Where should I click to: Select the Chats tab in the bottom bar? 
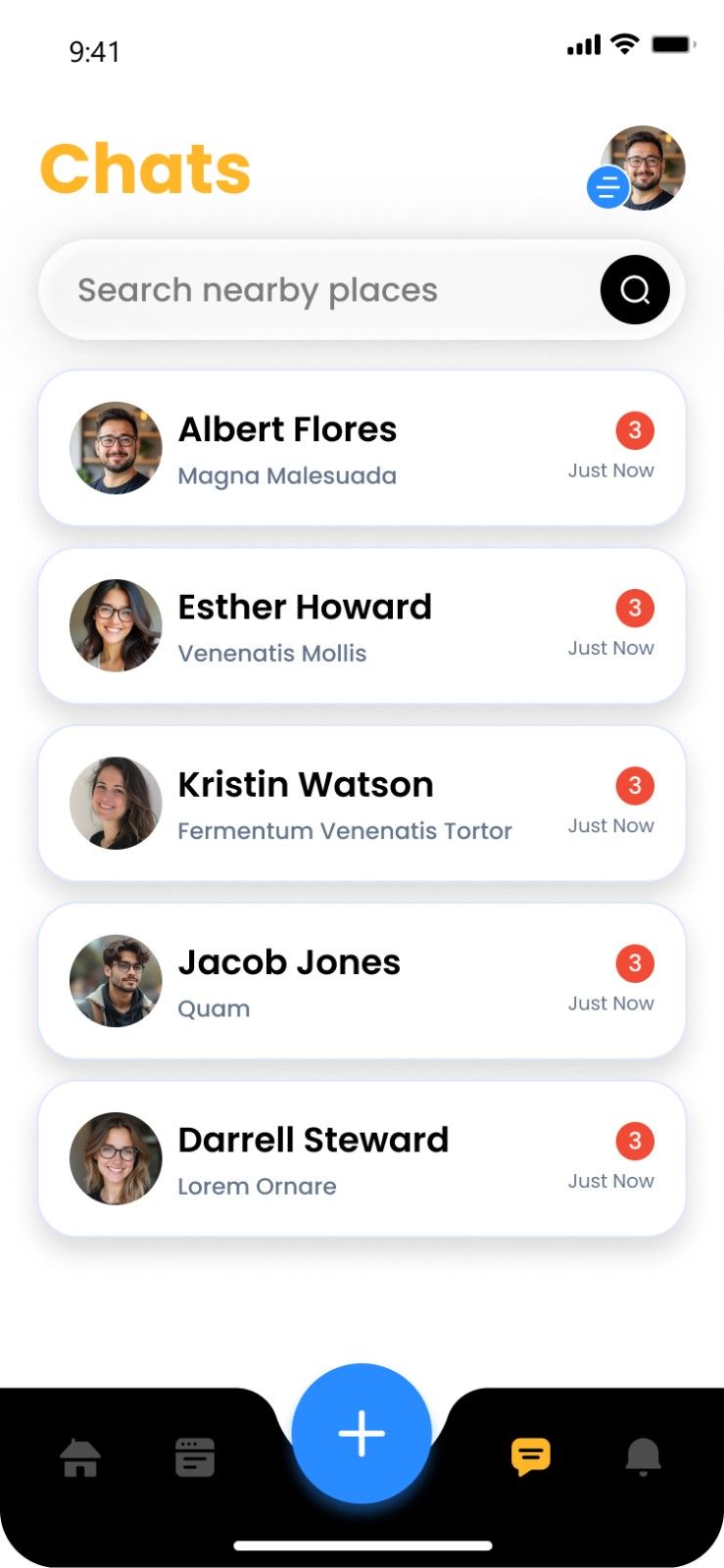[531, 1457]
